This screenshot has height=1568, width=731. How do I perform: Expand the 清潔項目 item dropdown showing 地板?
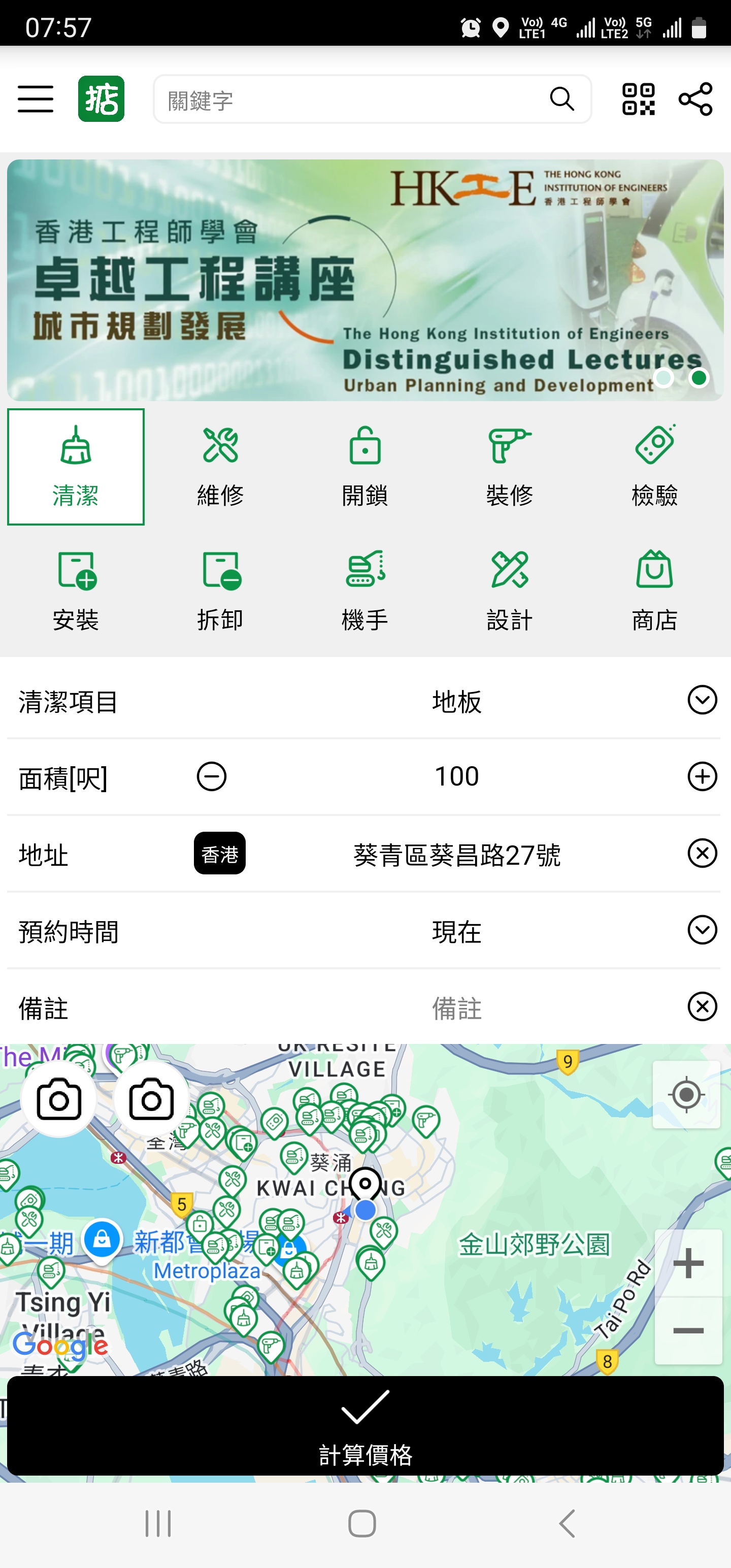[x=703, y=701]
